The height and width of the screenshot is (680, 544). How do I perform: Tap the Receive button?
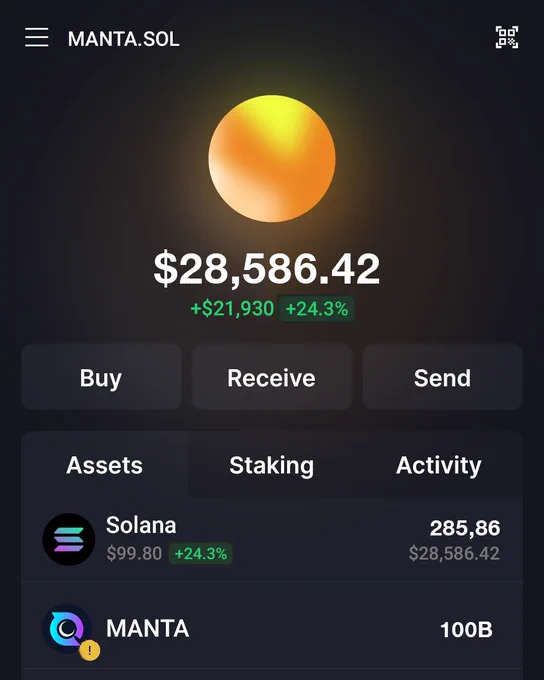[x=272, y=377]
